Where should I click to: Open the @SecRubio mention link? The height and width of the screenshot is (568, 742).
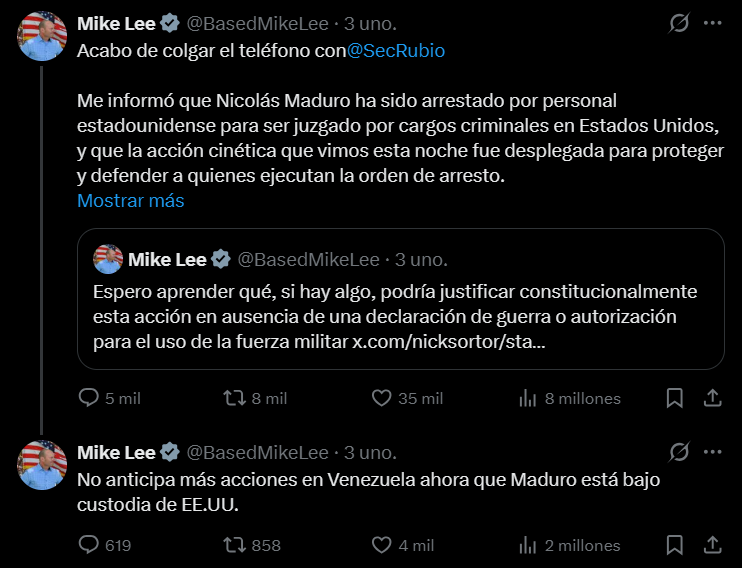click(x=395, y=51)
